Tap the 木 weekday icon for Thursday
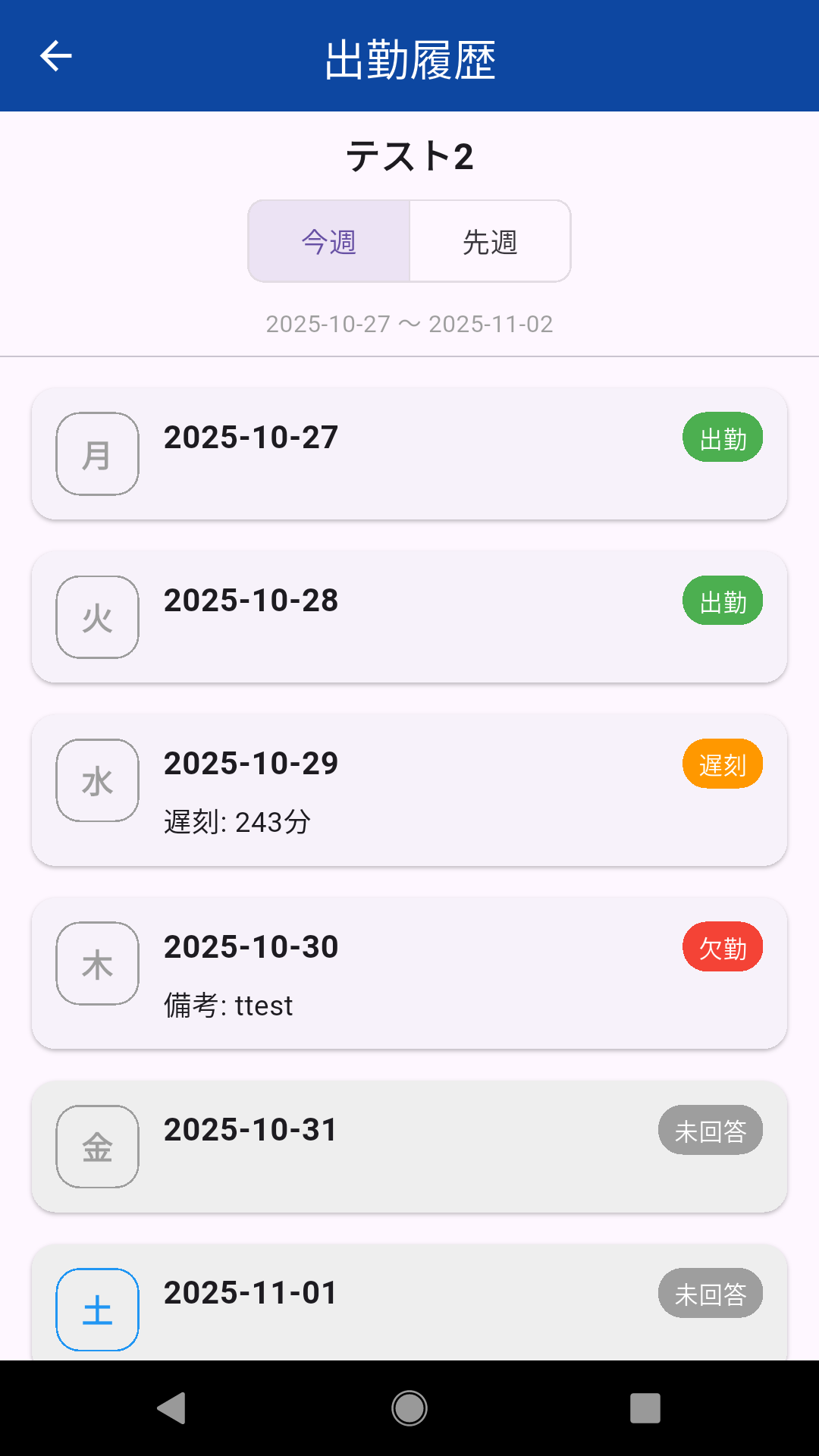 (x=97, y=964)
